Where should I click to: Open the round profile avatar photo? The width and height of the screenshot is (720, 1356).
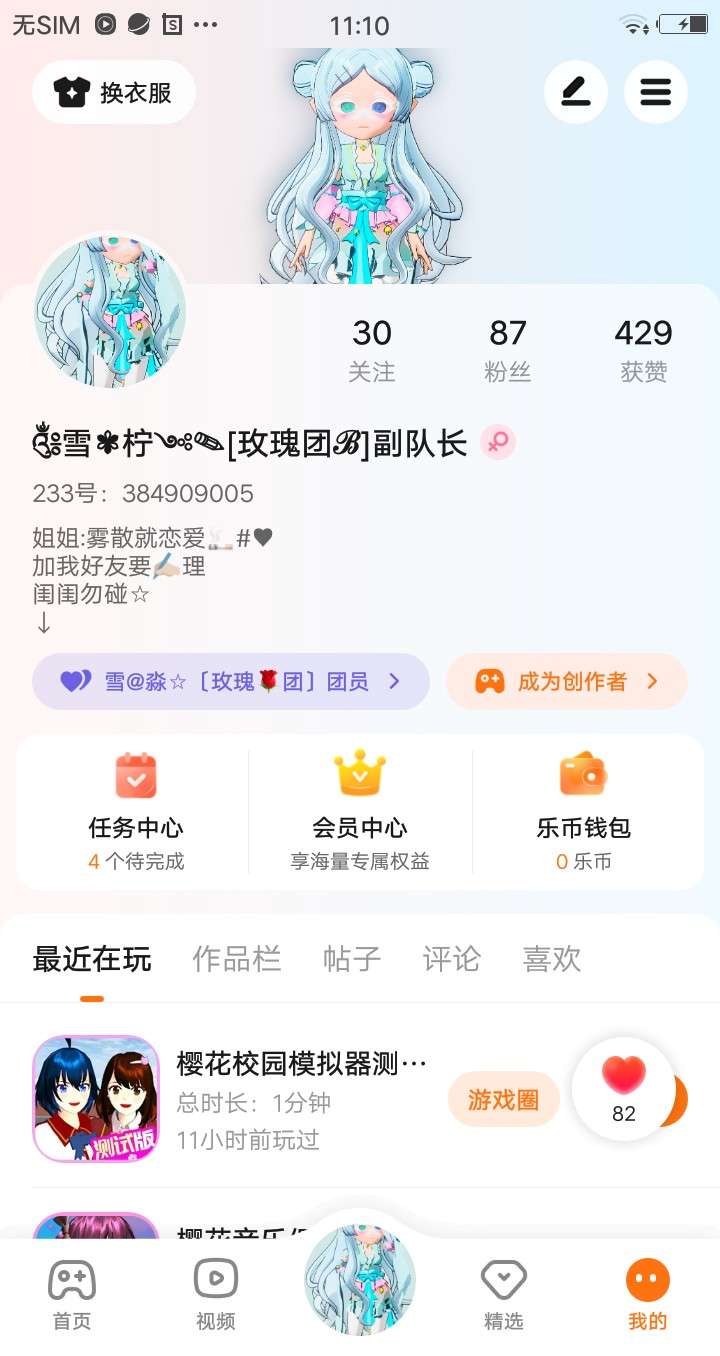pos(110,311)
